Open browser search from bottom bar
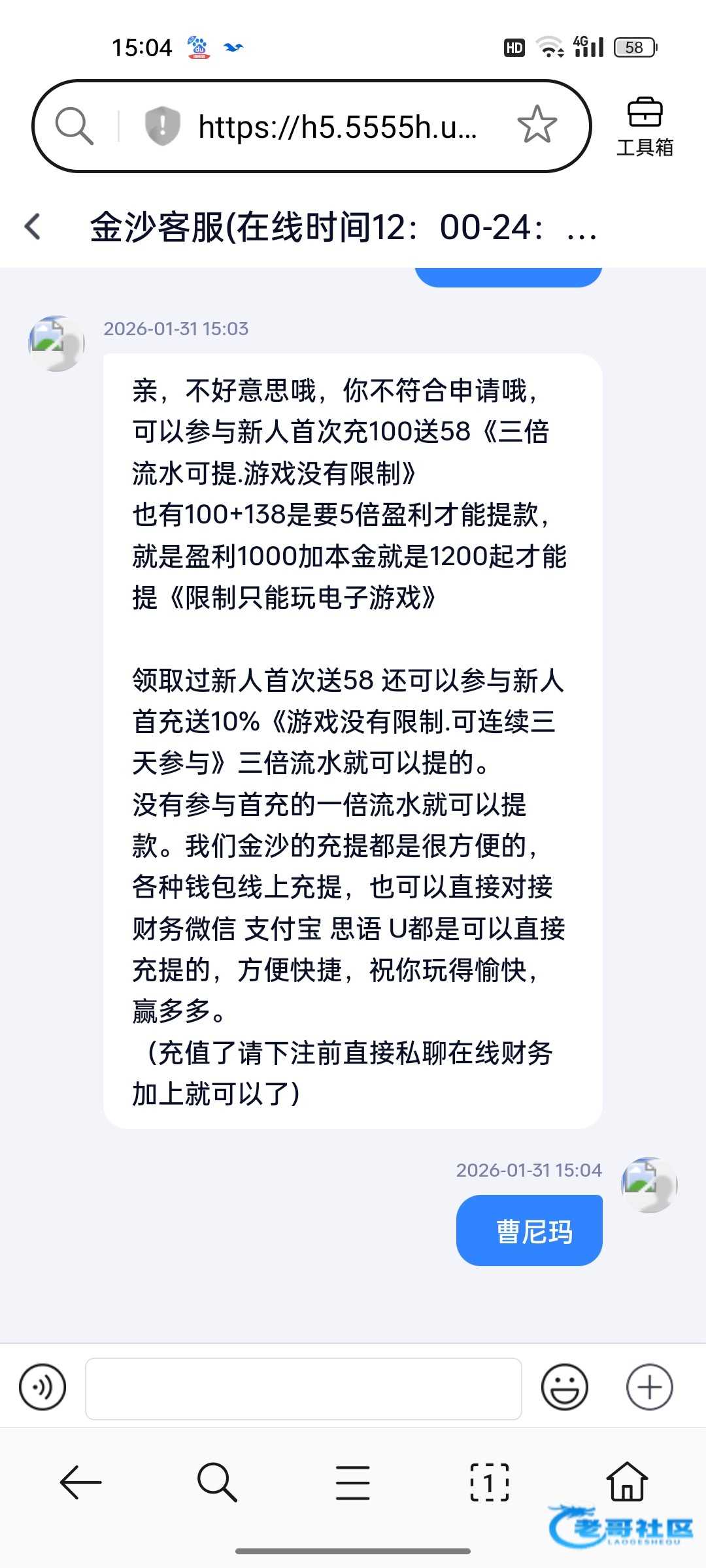This screenshot has height=1568, width=706. 216,1482
